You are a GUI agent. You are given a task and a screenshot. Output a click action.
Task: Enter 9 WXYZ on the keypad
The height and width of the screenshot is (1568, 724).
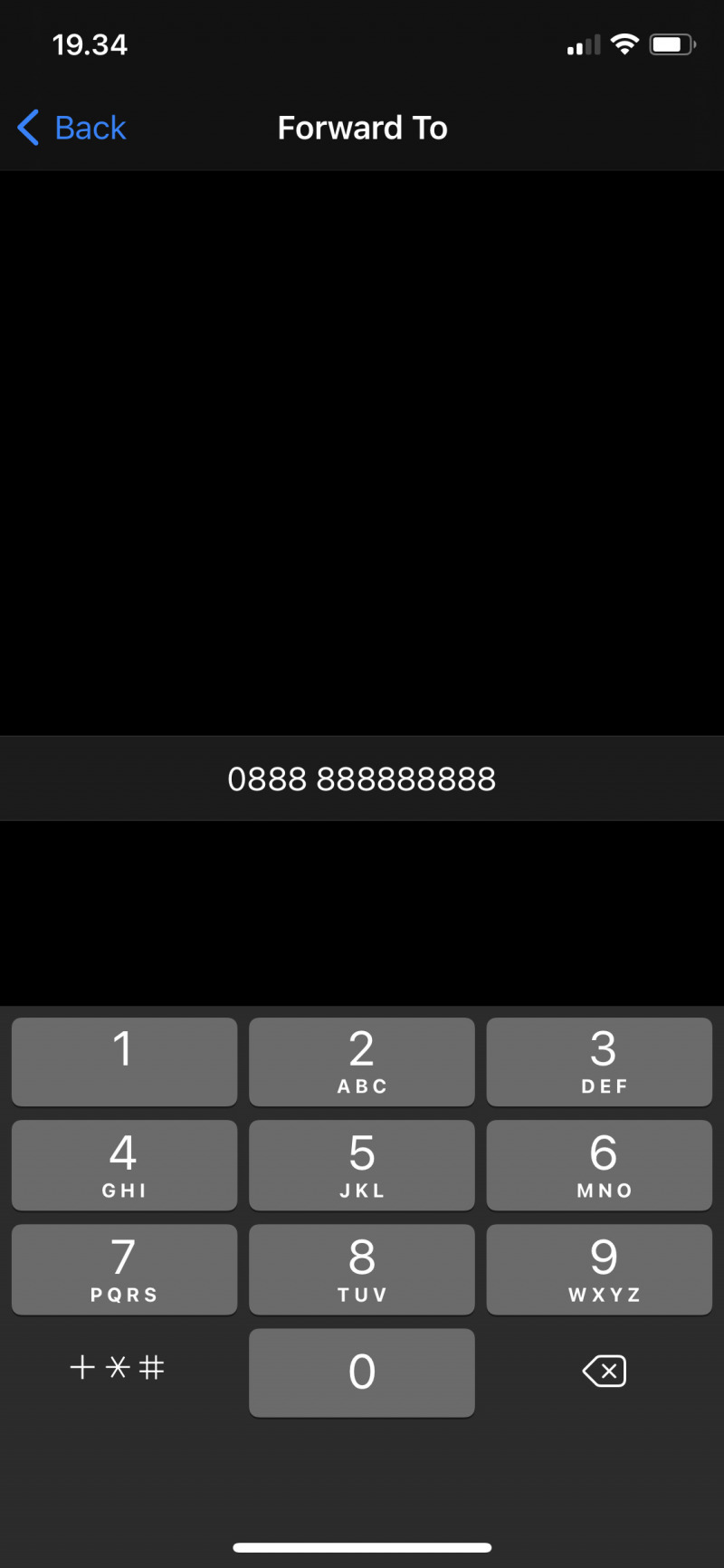coord(599,1269)
